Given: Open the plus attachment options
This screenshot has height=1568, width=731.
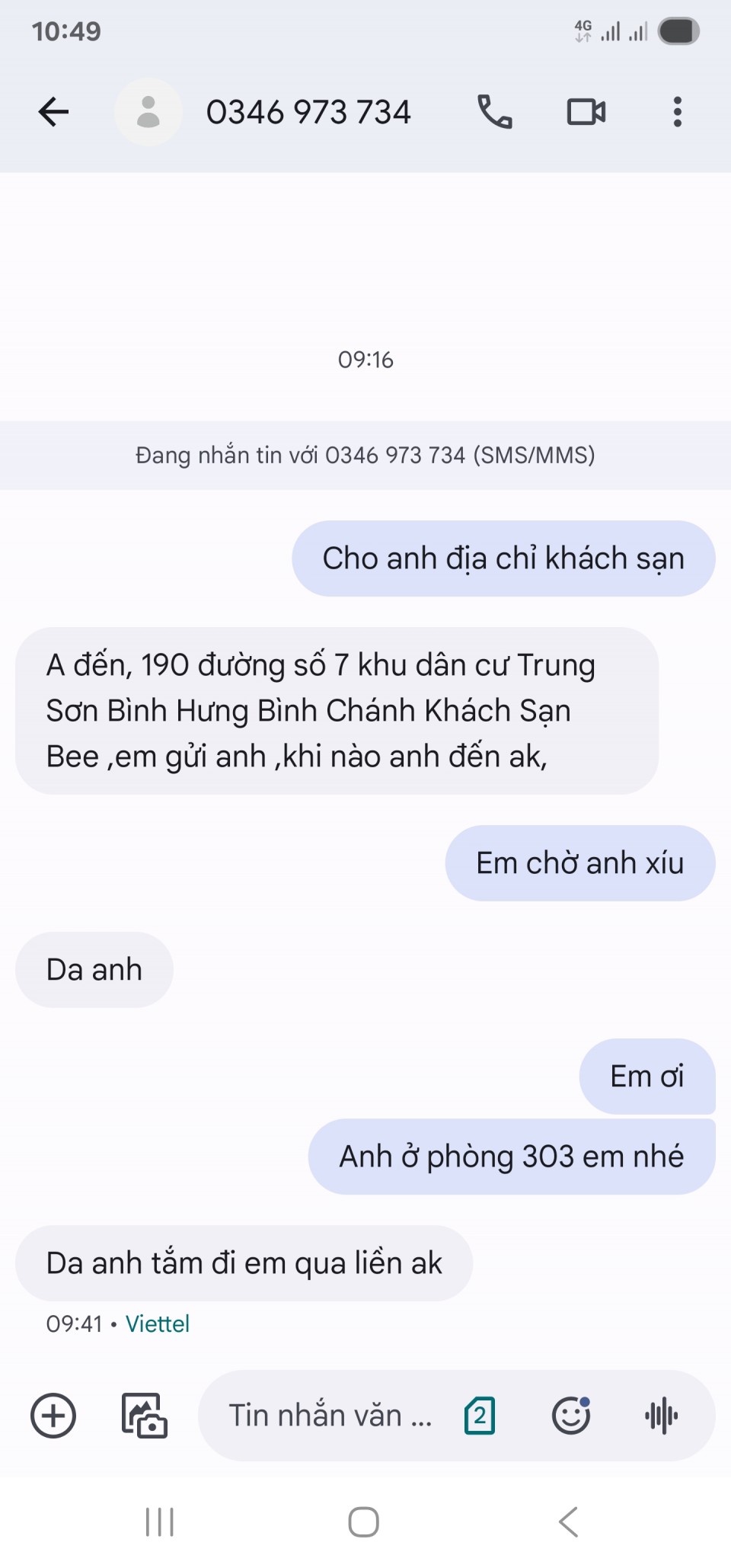Looking at the screenshot, I should 53,1416.
